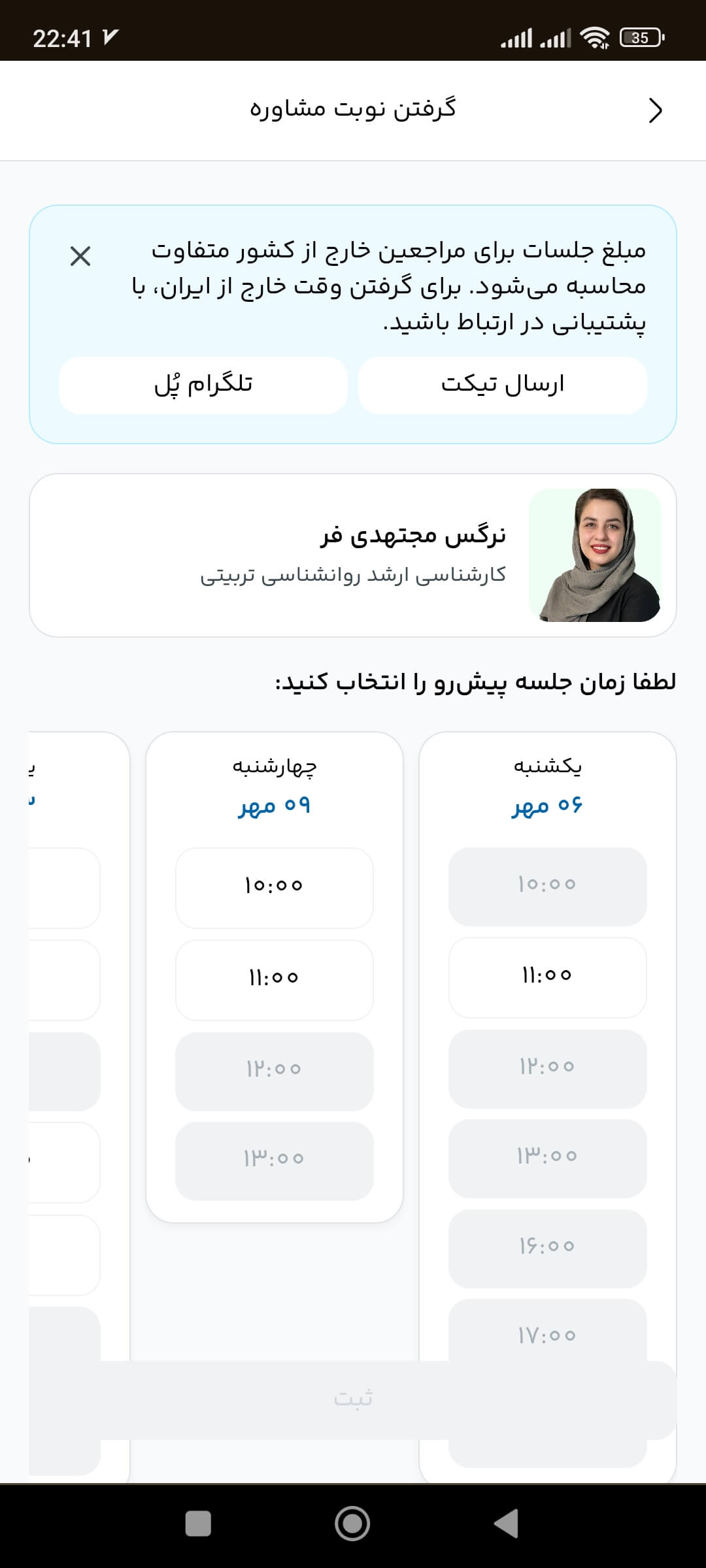Dismiss the foreign clients pricing notice

80,256
